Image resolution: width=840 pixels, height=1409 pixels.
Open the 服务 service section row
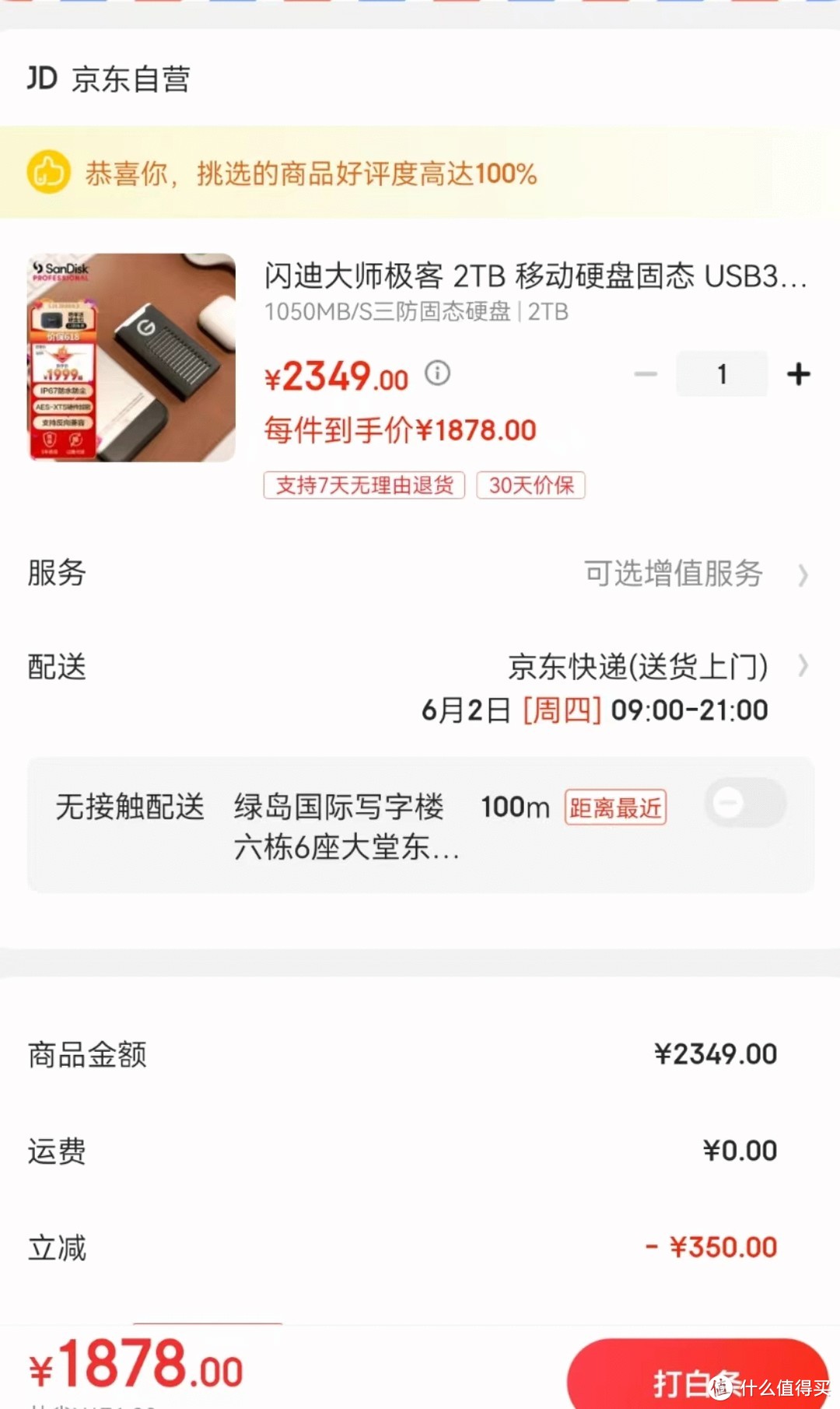57,574
